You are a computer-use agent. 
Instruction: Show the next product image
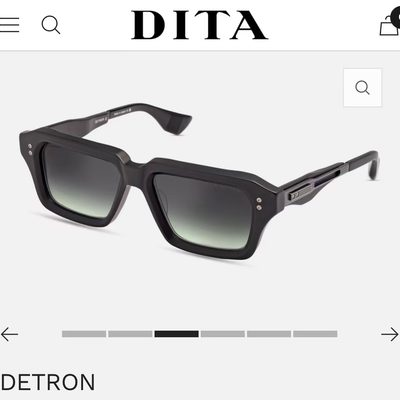390,334
